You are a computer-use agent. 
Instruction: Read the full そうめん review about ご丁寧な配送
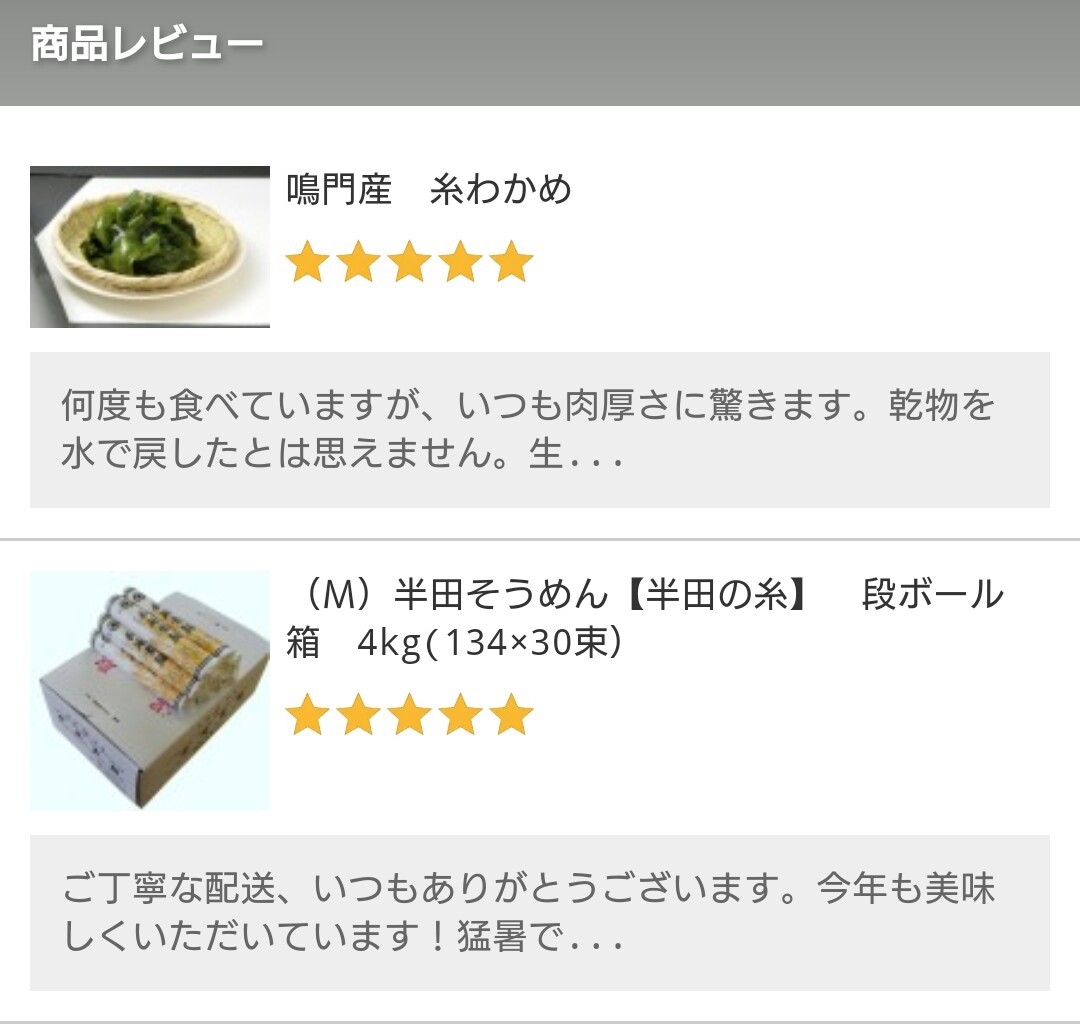tap(540, 913)
